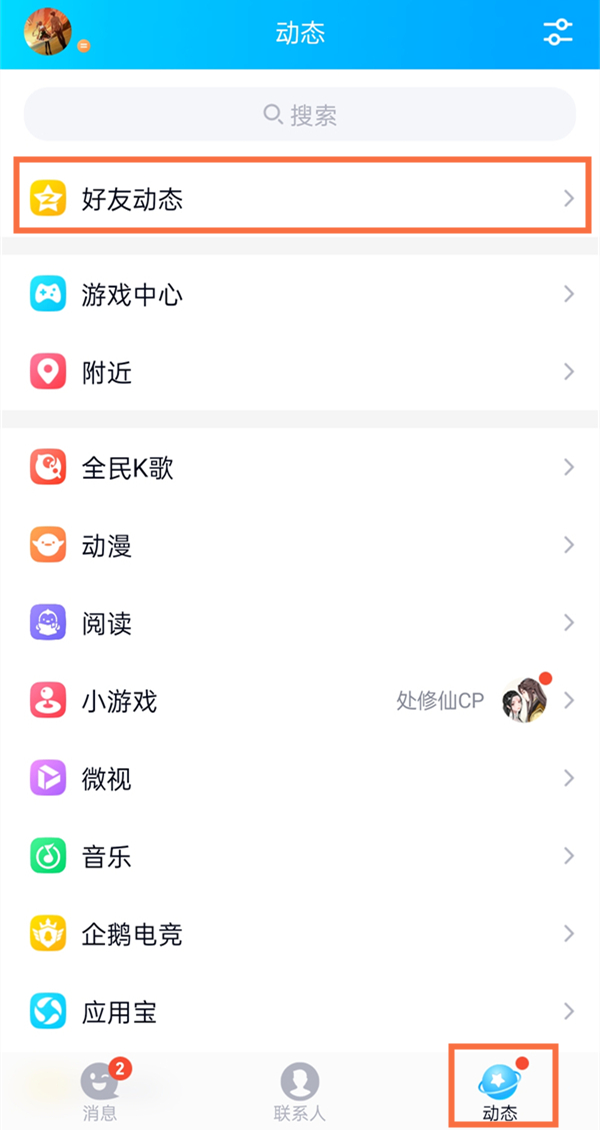Open the 应用宝 row
The width and height of the screenshot is (600, 1130).
pyautogui.click(x=300, y=1012)
